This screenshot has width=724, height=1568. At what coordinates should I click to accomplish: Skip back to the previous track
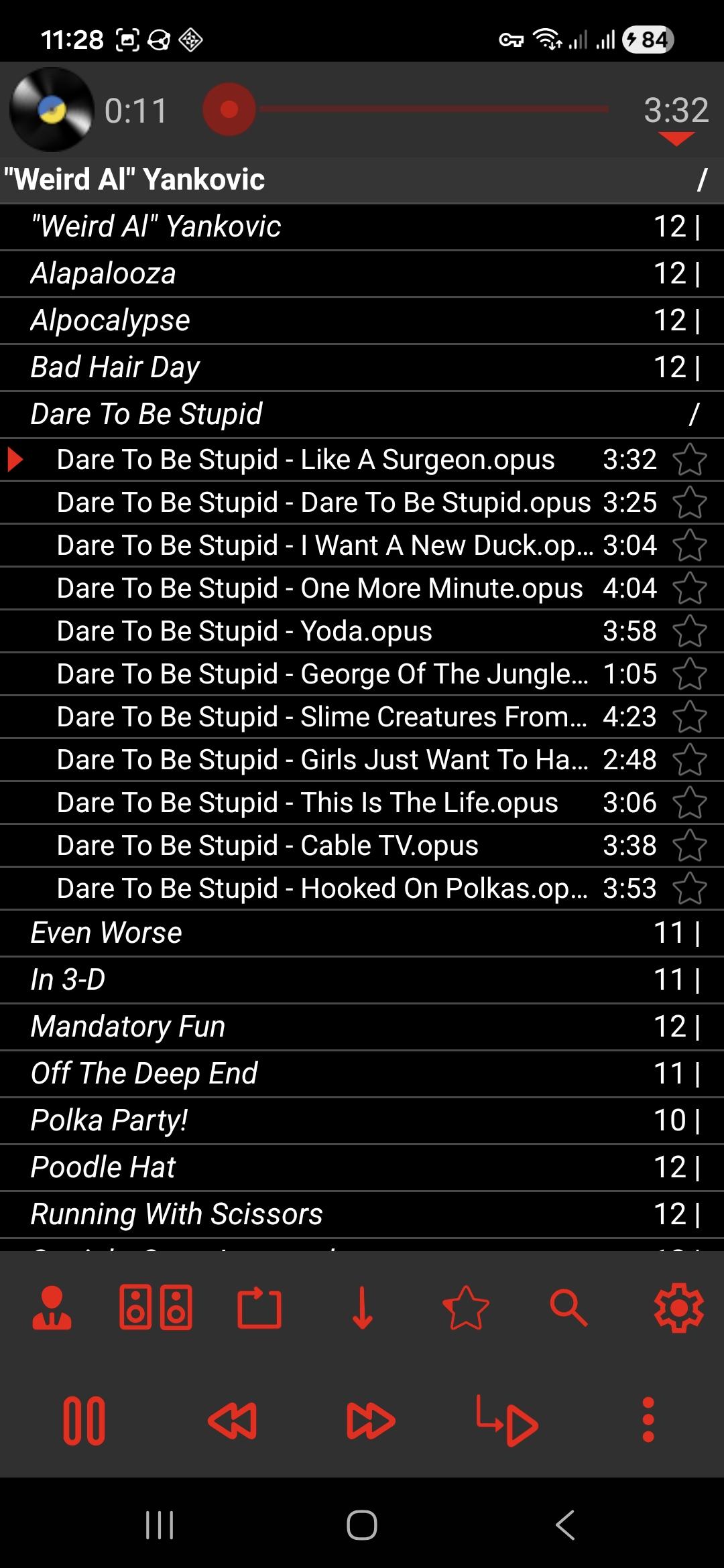(232, 1421)
